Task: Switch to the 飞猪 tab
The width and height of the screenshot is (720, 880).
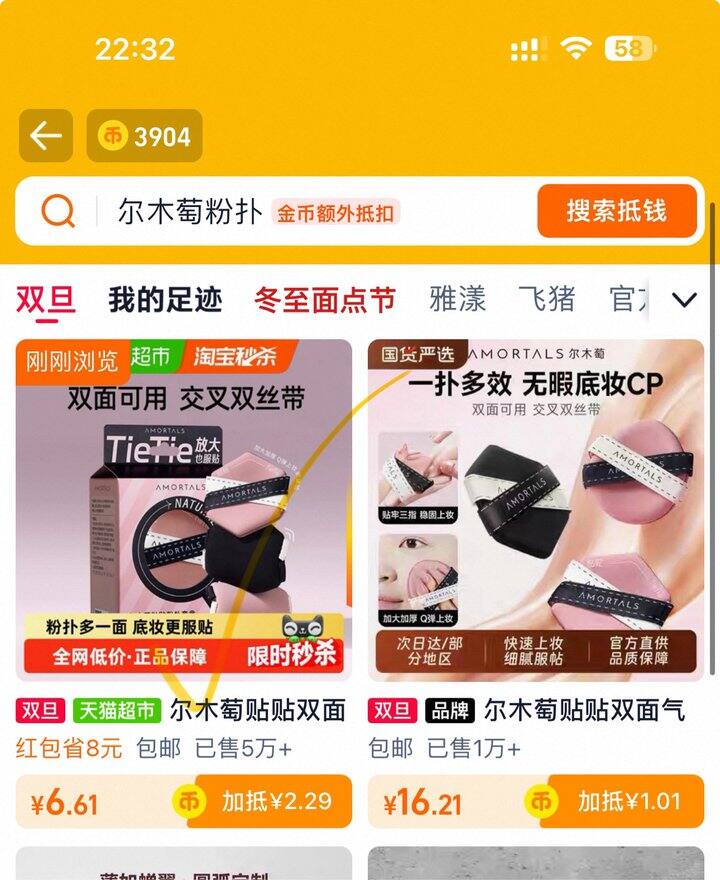Action: click(x=547, y=299)
